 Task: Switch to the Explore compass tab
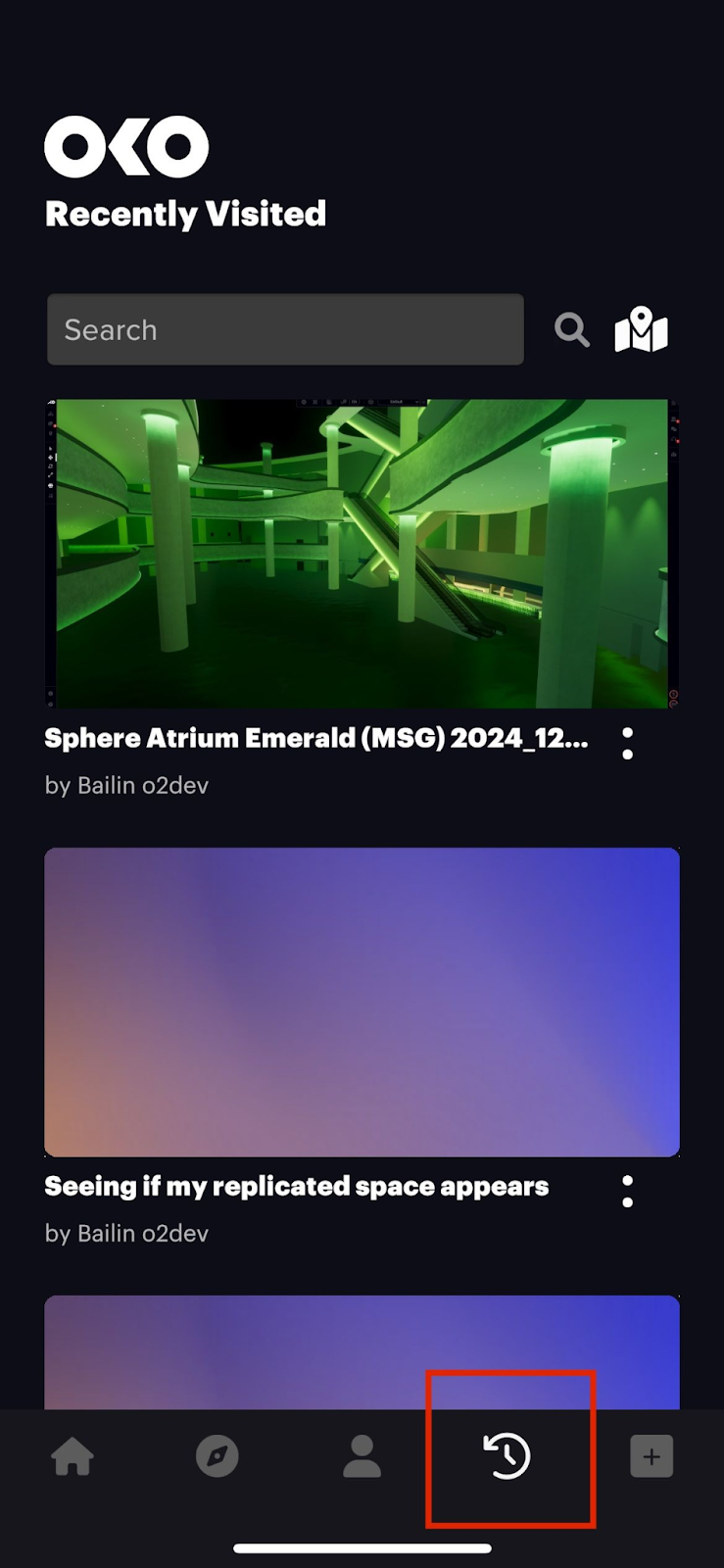pos(217,1456)
